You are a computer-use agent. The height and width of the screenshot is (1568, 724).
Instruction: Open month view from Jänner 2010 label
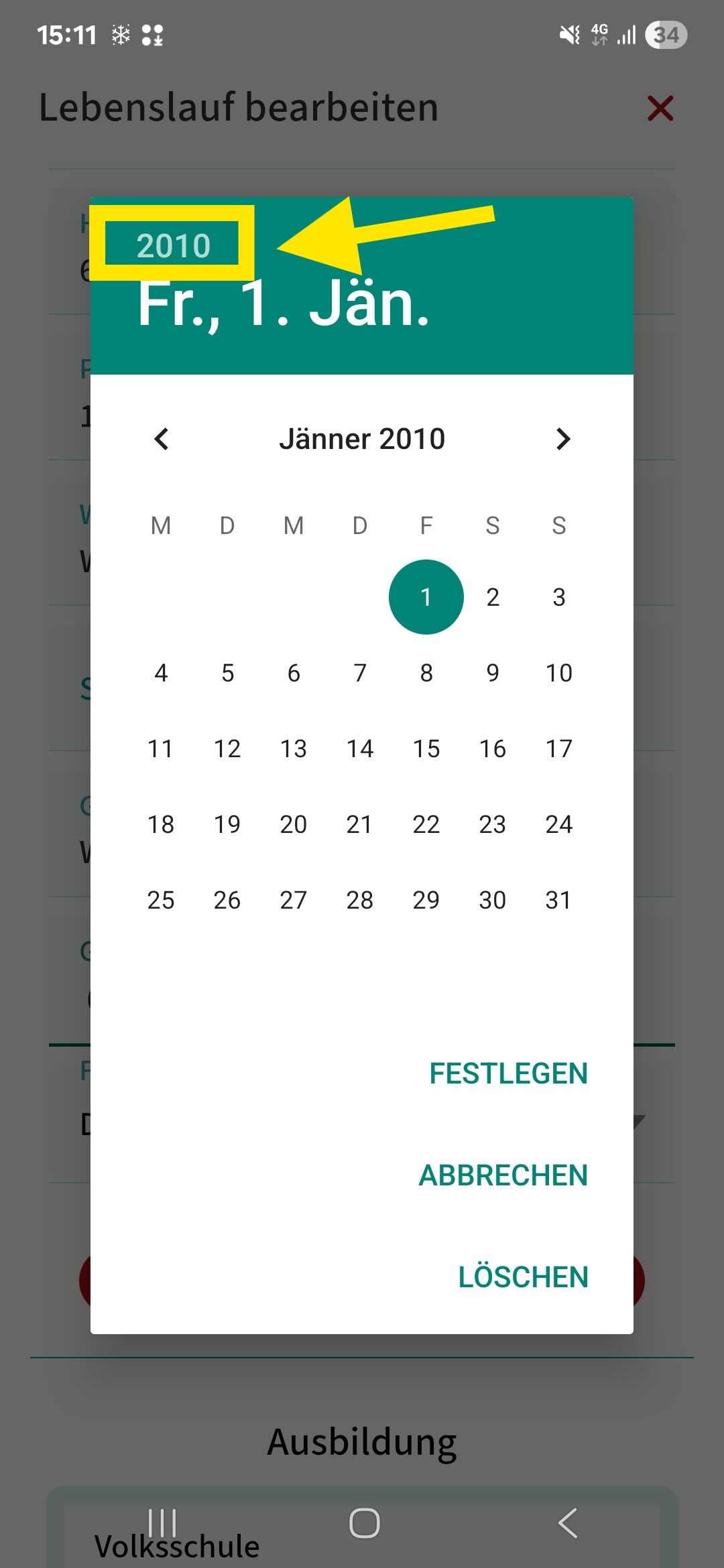coord(362,439)
